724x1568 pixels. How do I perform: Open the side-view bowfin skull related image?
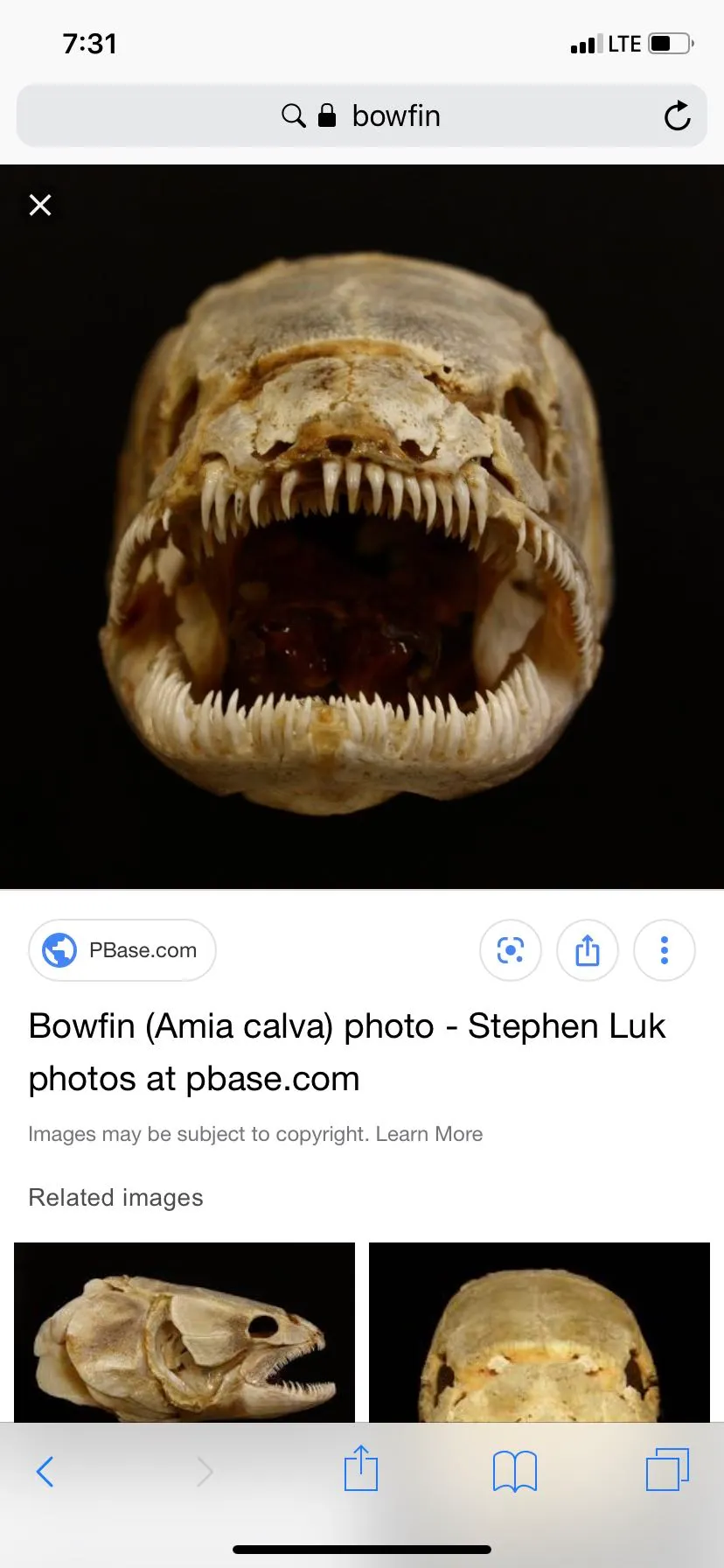184,1330
